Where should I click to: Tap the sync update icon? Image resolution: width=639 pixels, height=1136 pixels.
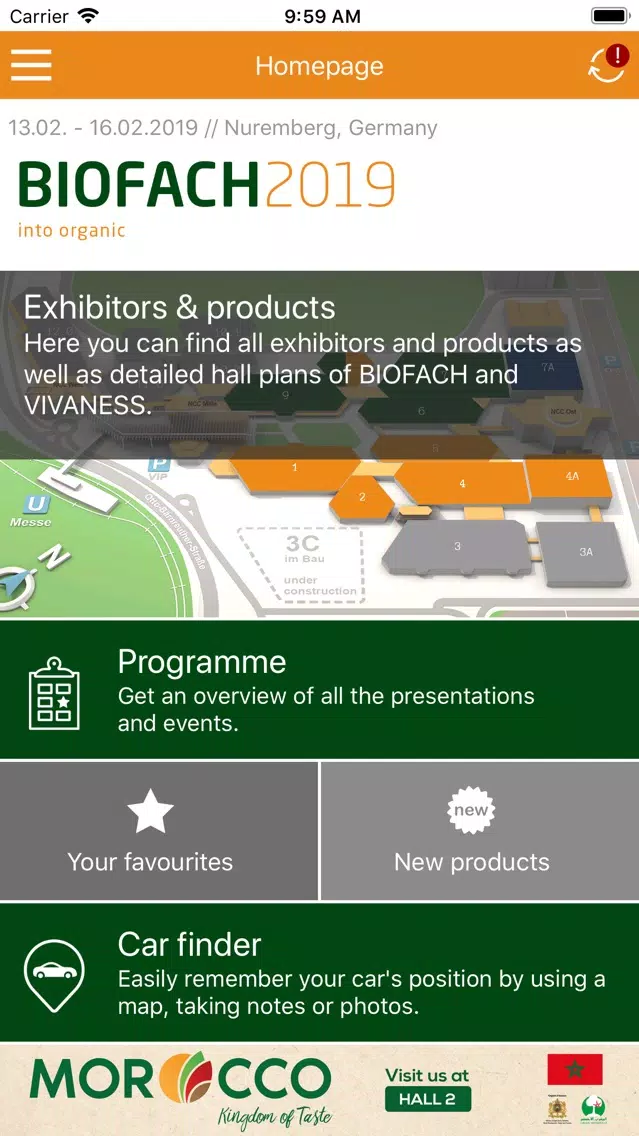click(606, 65)
